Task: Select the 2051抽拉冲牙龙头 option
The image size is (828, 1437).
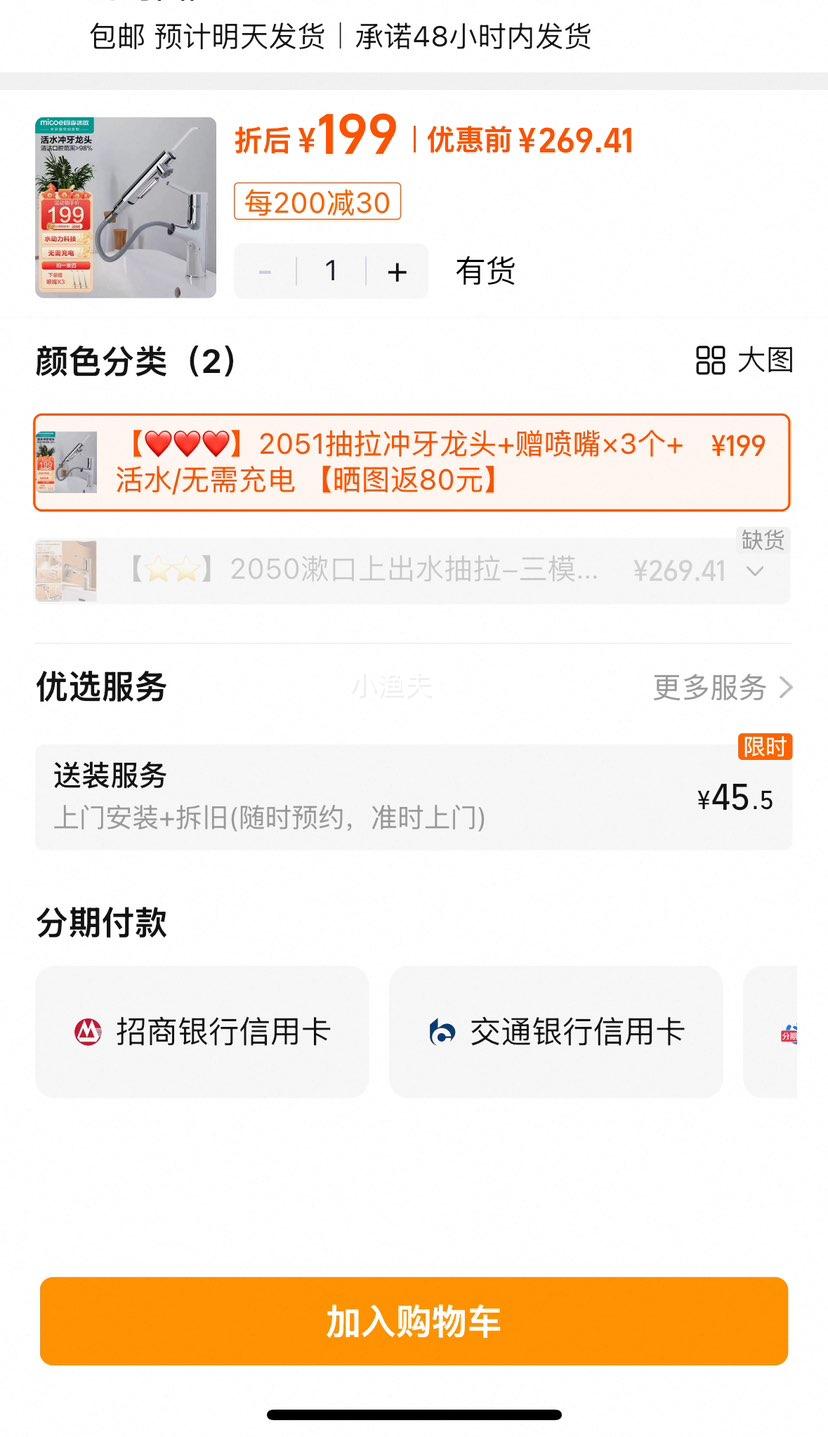Action: pyautogui.click(x=411, y=462)
